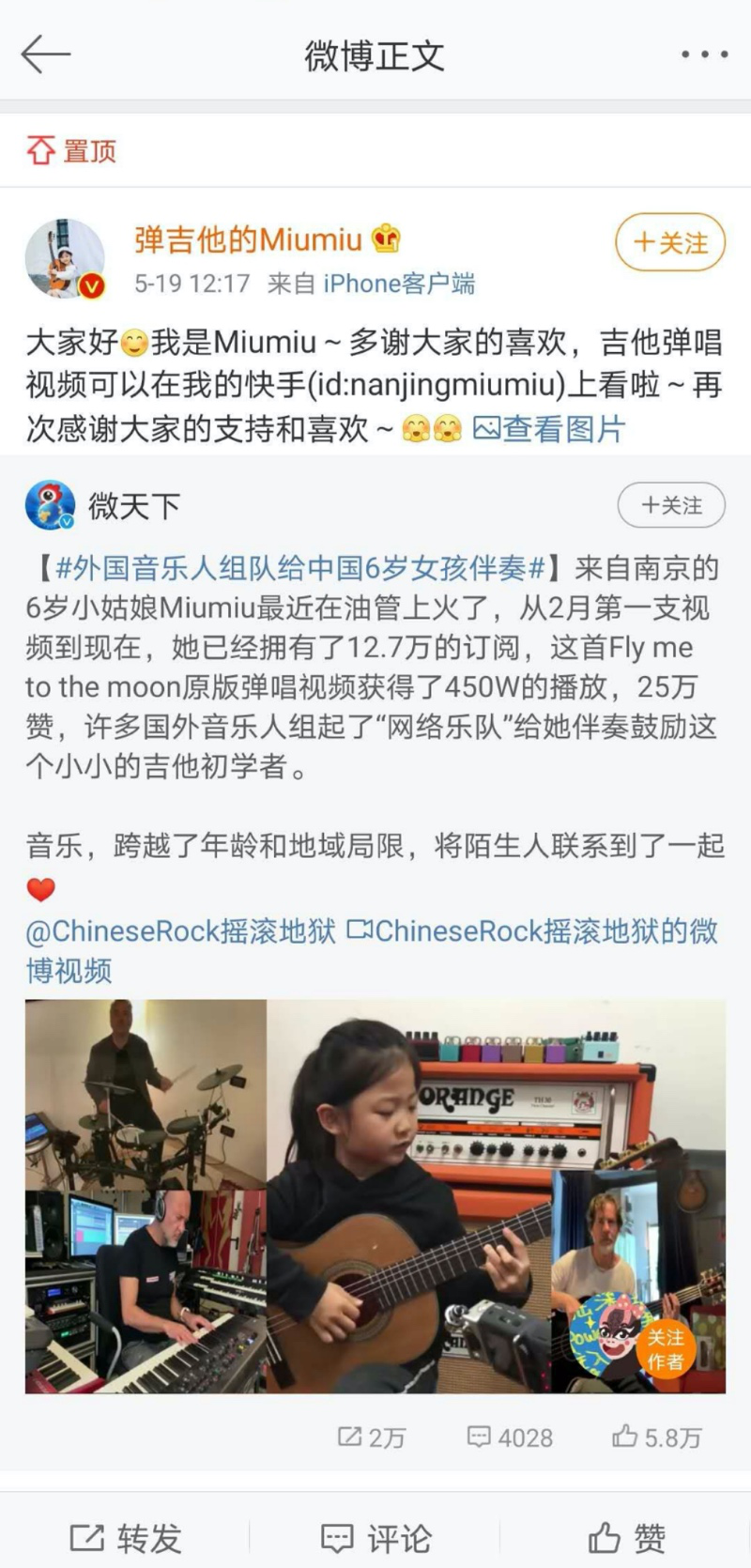
Task: Repost using the bottom 转发 button
Action: 126,1538
